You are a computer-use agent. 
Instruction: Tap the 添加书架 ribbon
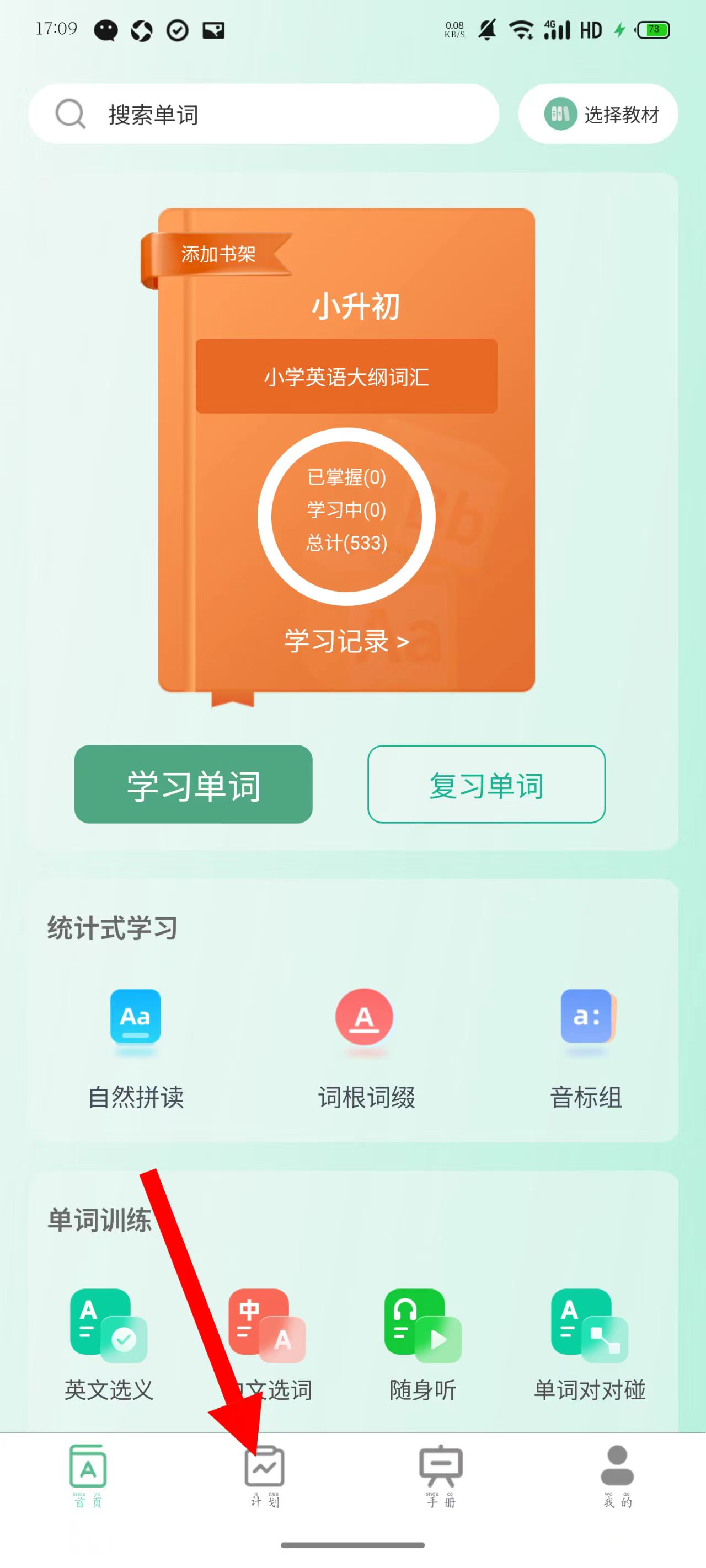pyautogui.click(x=217, y=254)
